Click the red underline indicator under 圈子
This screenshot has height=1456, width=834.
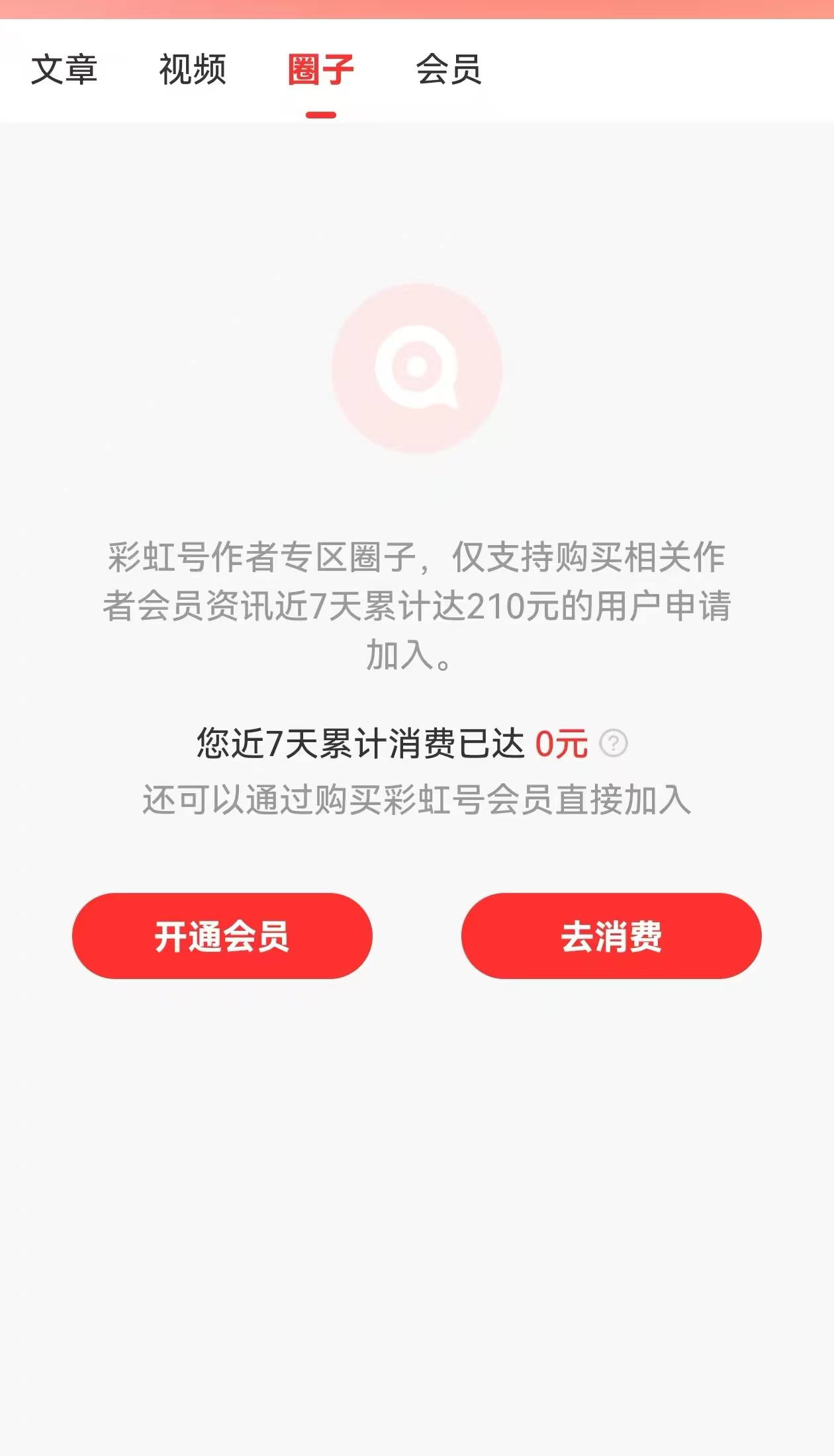[320, 113]
